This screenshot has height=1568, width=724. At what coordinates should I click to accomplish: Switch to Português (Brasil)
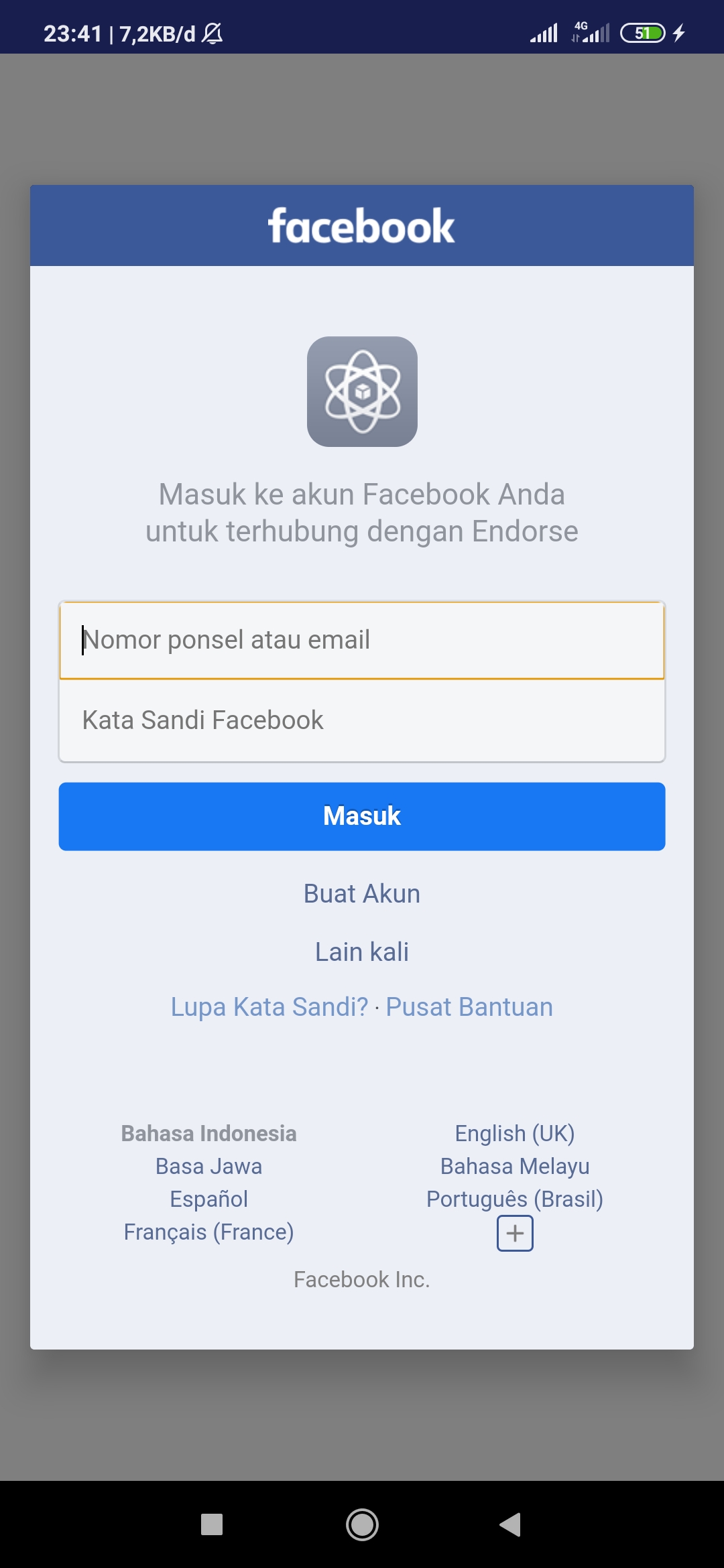coord(515,1199)
